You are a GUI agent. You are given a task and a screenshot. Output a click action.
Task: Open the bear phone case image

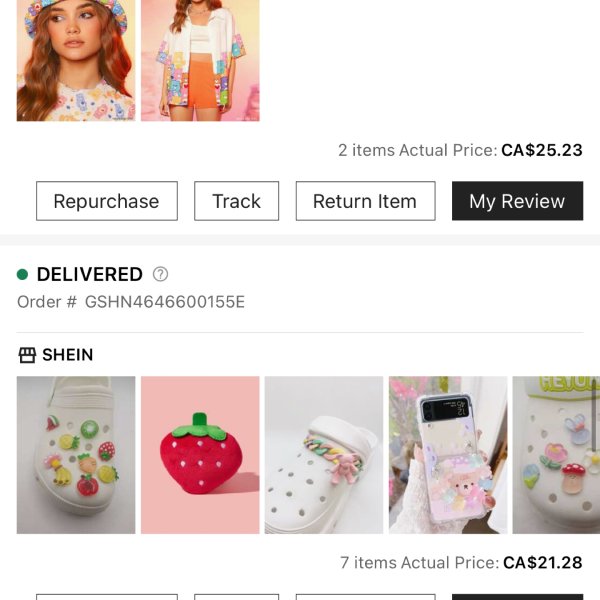point(448,455)
